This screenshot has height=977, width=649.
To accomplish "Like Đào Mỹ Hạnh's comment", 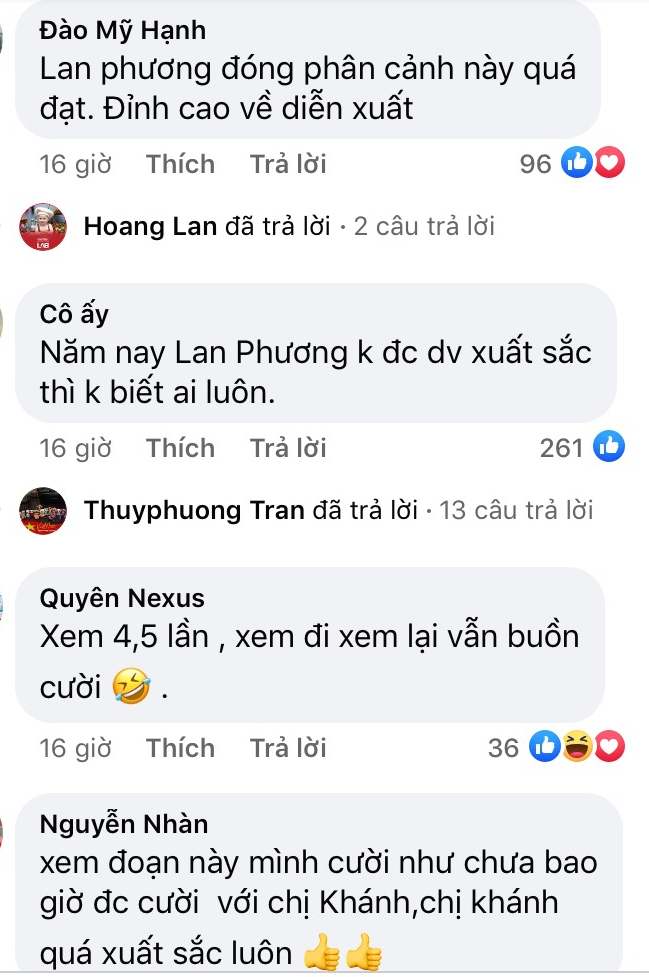I will pyautogui.click(x=180, y=164).
